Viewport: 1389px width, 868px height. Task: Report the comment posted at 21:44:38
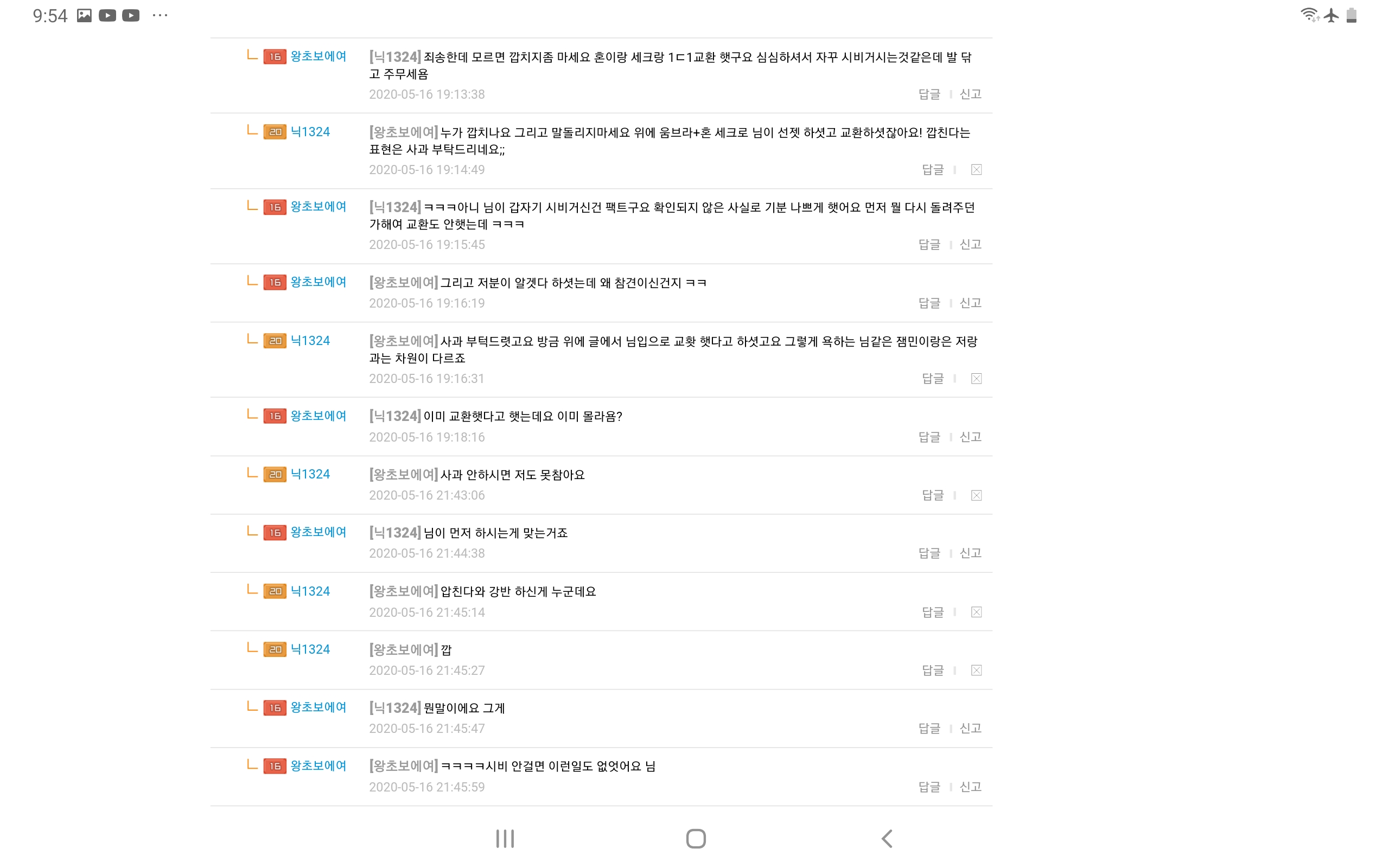970,553
